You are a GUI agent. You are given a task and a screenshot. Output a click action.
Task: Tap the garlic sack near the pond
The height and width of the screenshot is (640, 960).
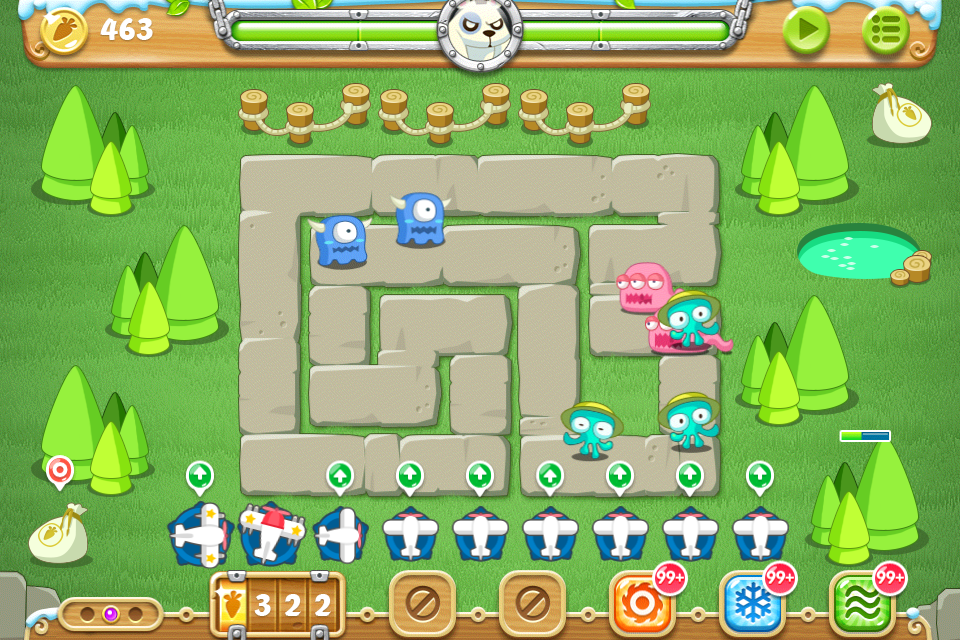(900, 117)
